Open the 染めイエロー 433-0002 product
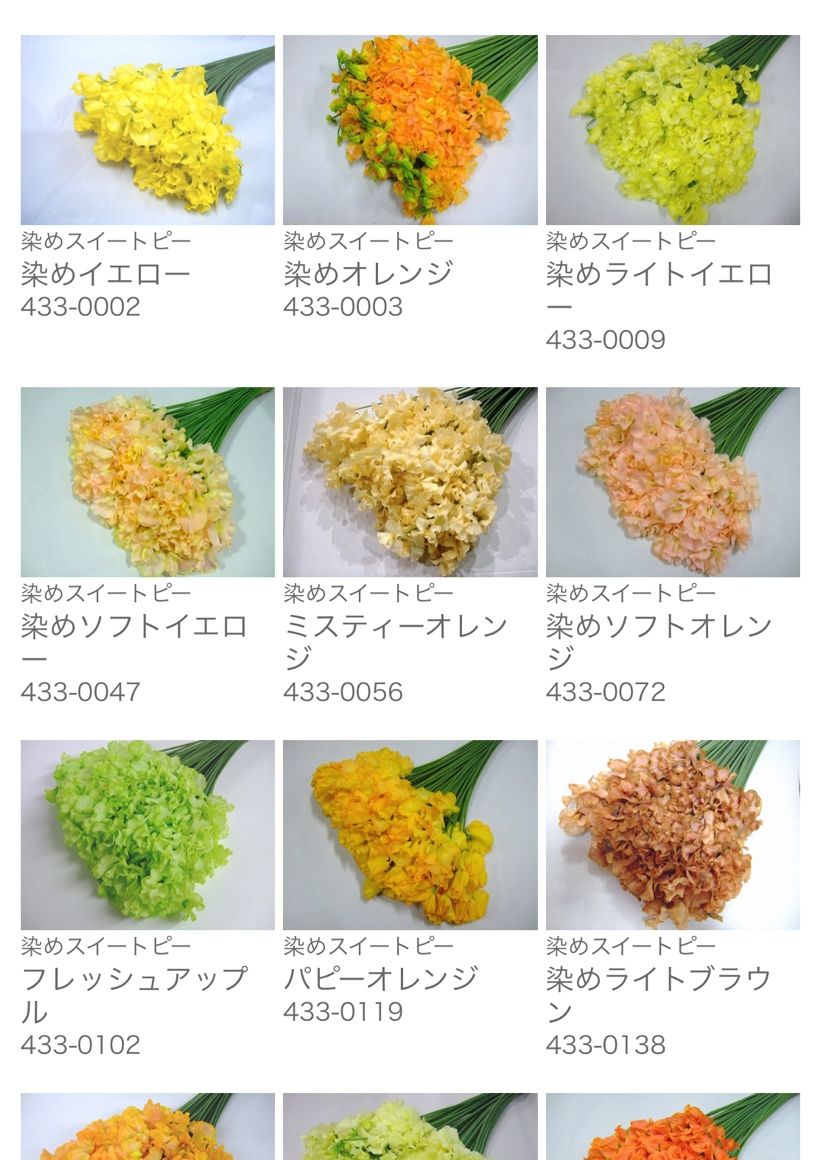Image resolution: width=829 pixels, height=1160 pixels. click(x=147, y=130)
